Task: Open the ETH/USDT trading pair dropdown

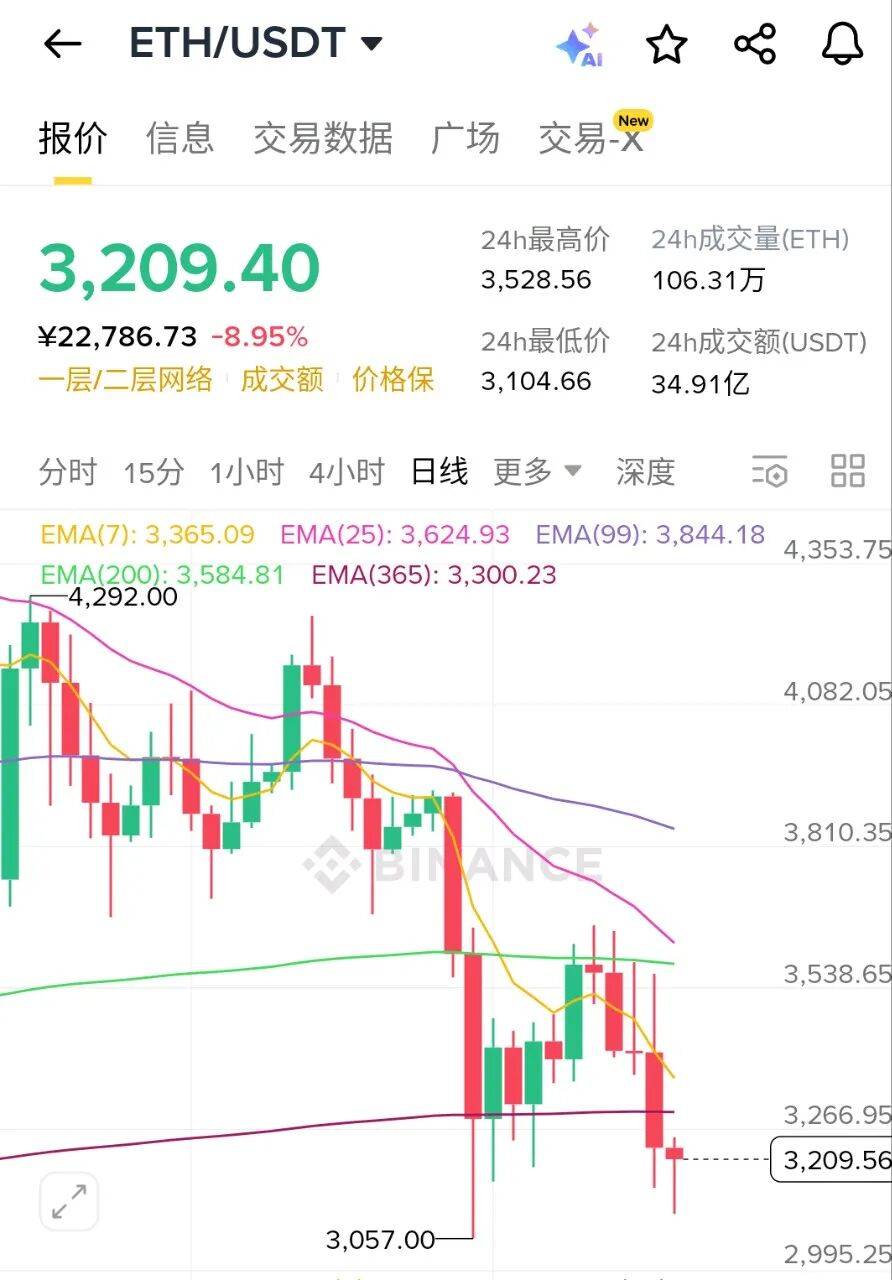Action: (x=256, y=43)
